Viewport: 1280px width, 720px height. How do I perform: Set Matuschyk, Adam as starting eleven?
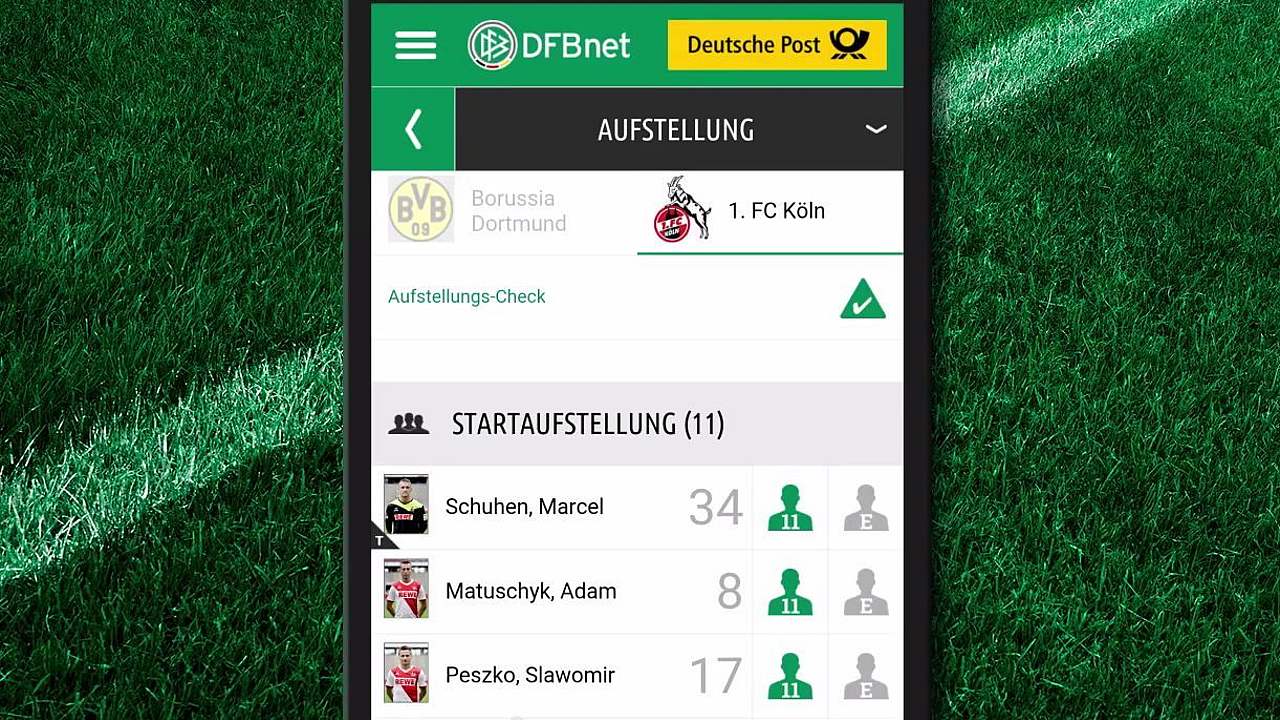point(790,592)
